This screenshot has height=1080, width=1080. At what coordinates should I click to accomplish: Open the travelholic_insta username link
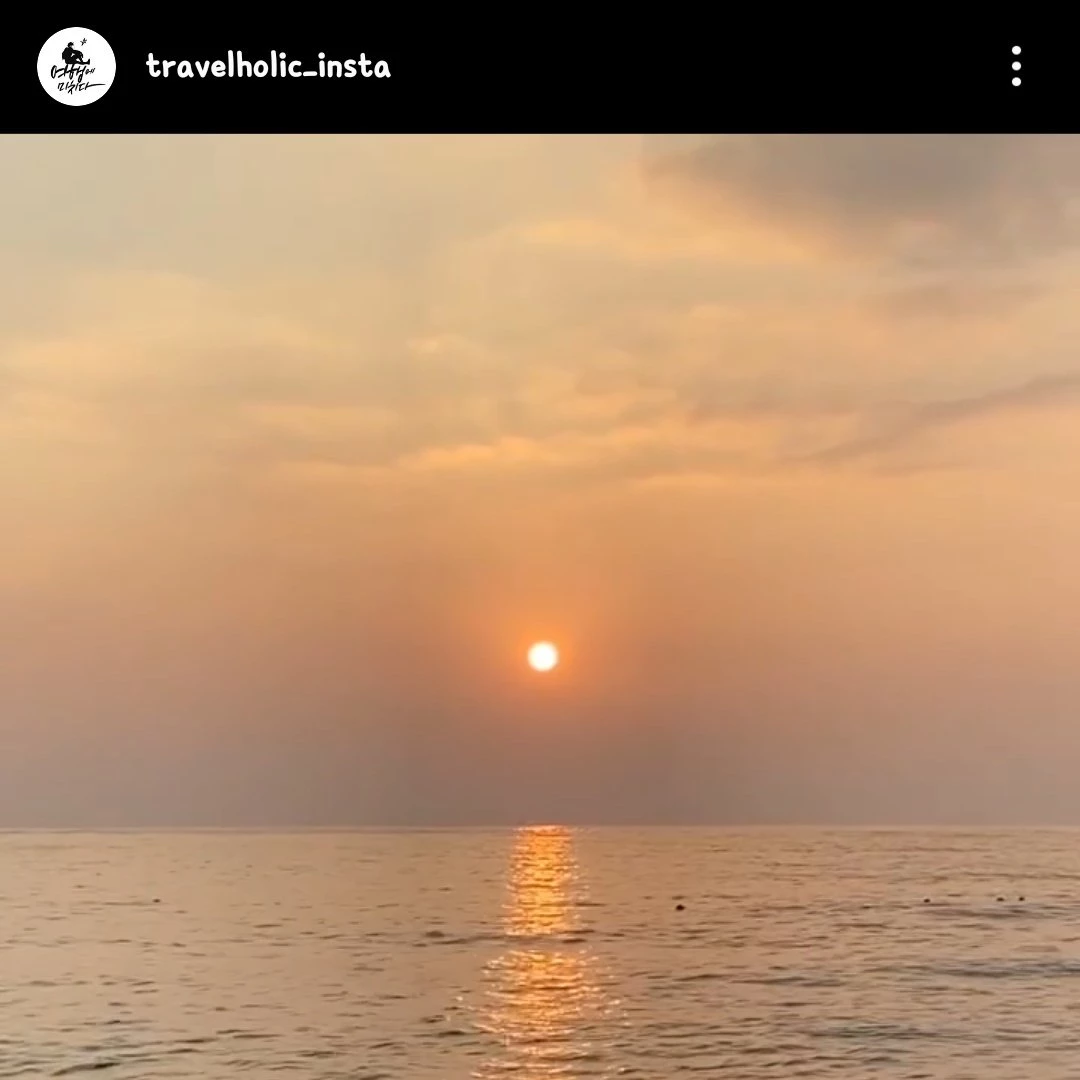pyautogui.click(x=268, y=66)
